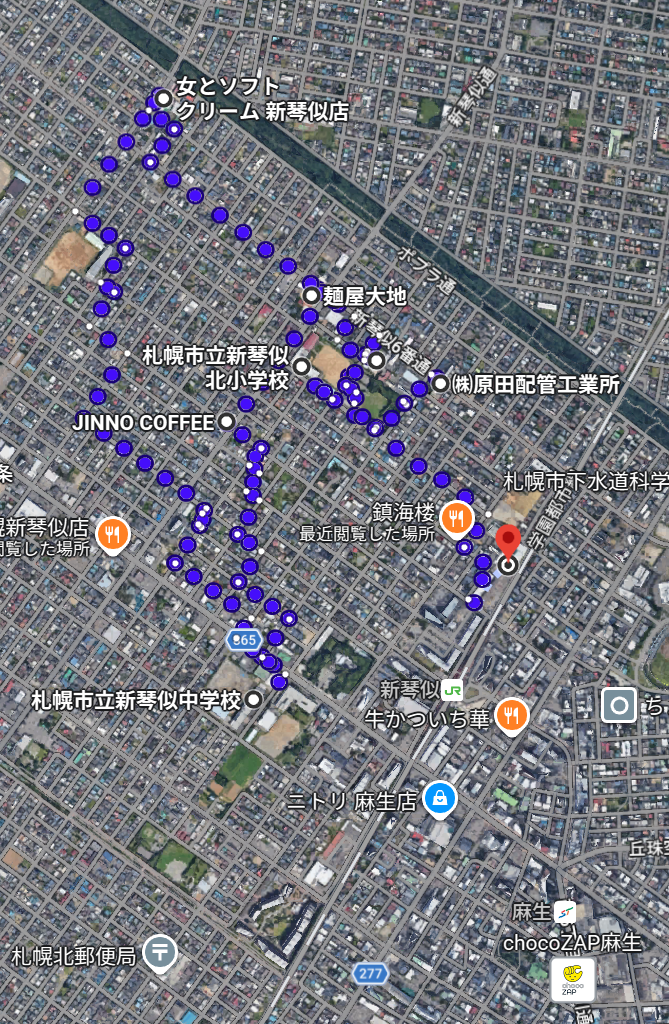
Task: Open the 鎮海楼 restaurant pin
Action: coord(457,516)
